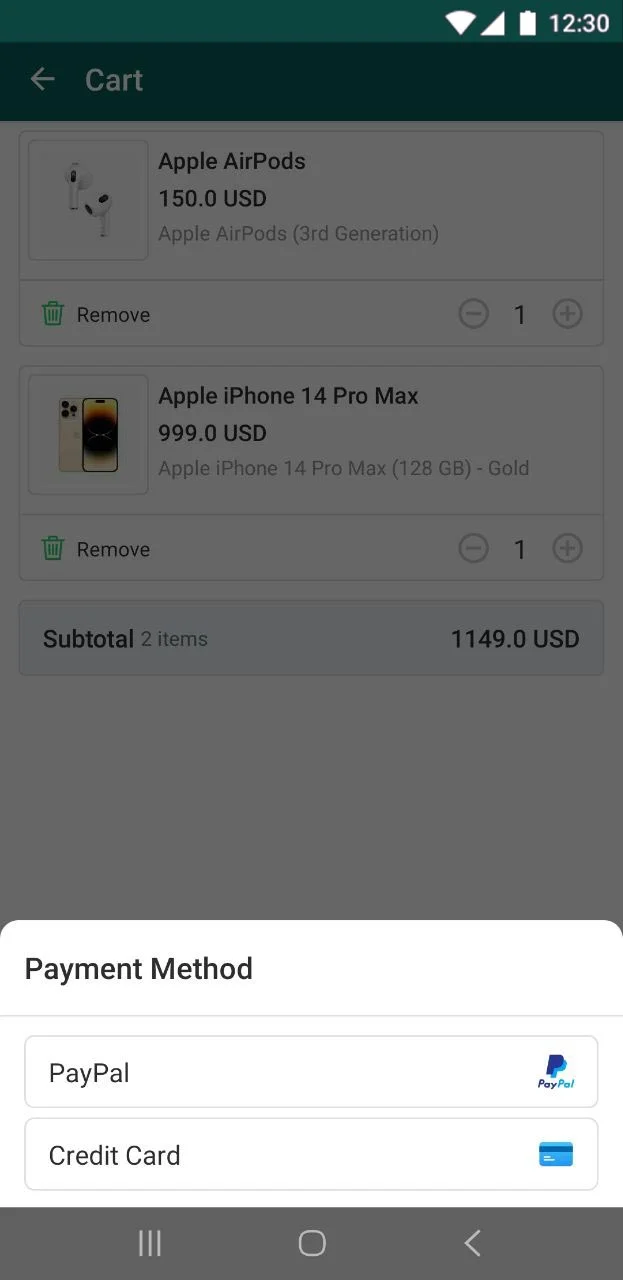
Task: Open the iPhone 14 Pro Max product image
Action: pyautogui.click(x=88, y=435)
